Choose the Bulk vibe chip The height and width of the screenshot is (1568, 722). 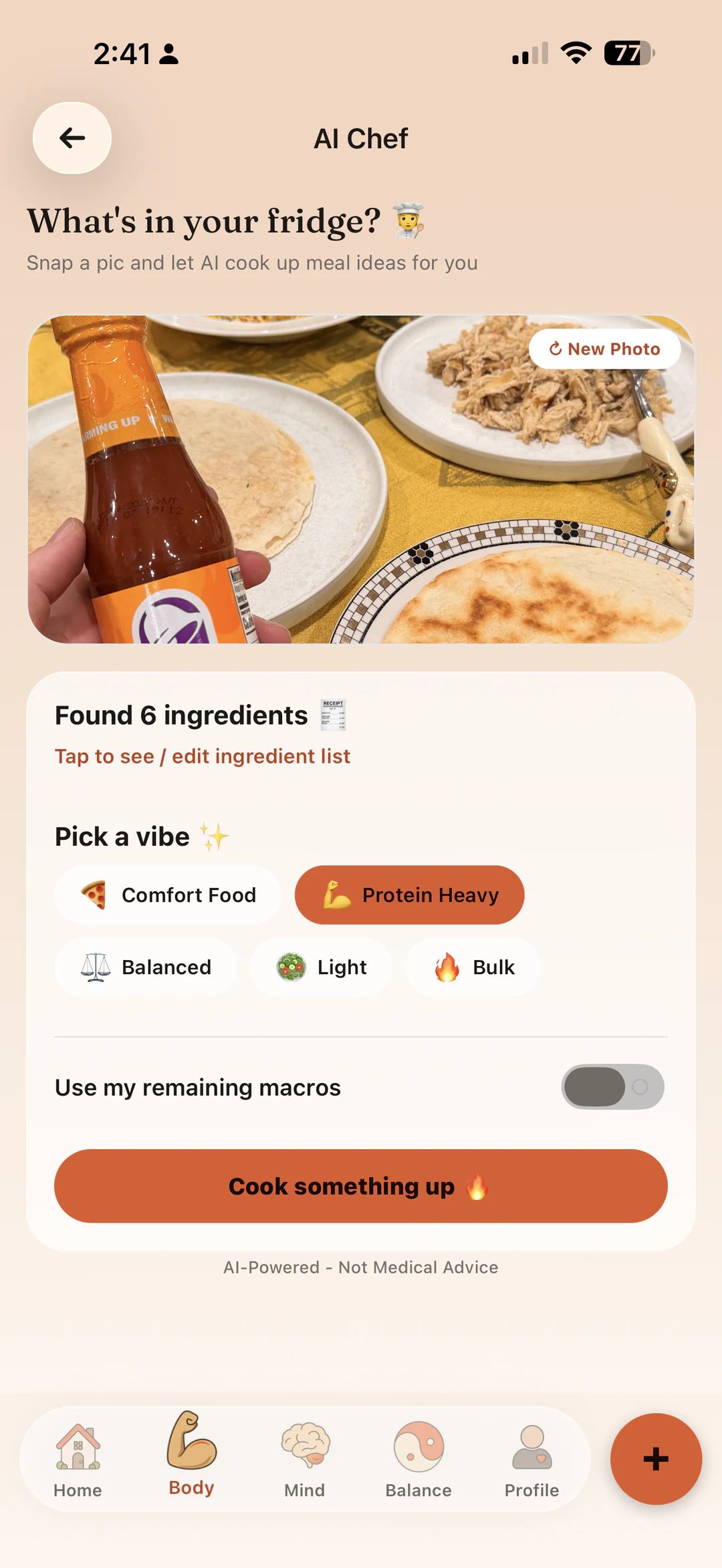tap(473, 967)
